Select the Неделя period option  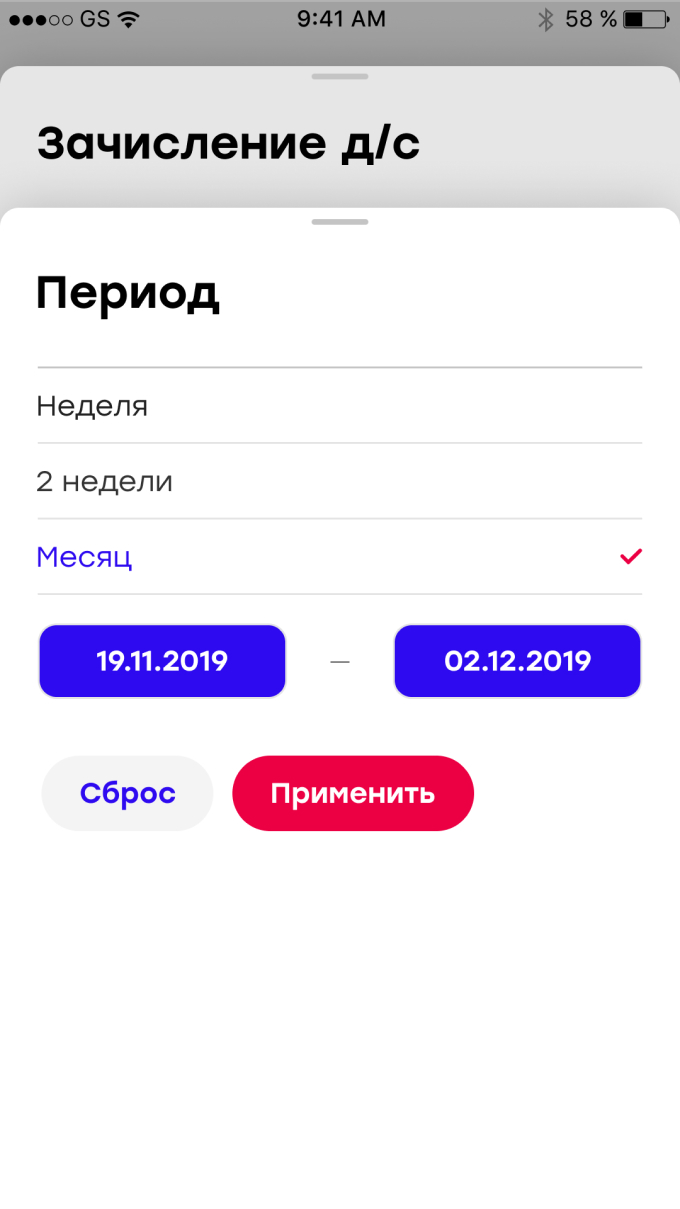tap(340, 406)
